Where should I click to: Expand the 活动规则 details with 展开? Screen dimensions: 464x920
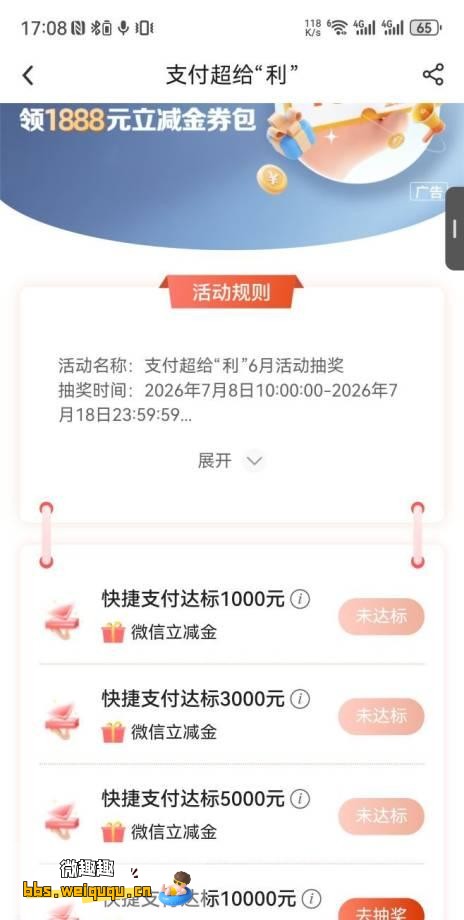(x=231, y=461)
